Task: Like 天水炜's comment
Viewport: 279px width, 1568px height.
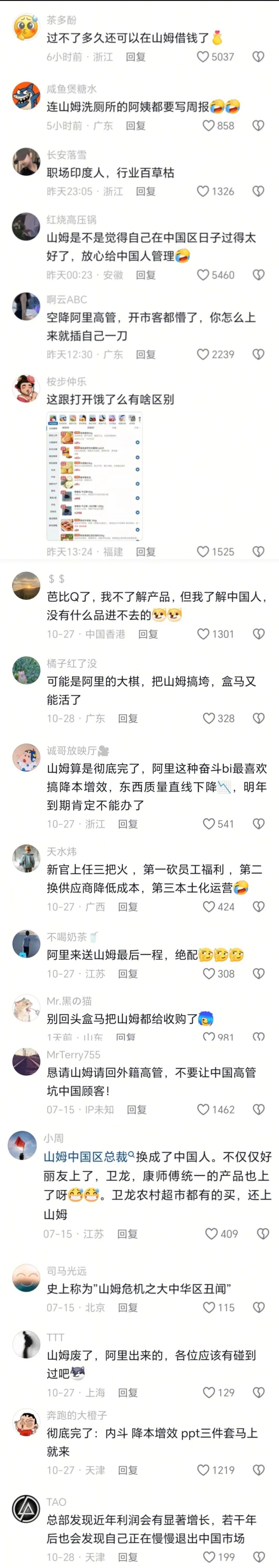Action: pos(208,906)
